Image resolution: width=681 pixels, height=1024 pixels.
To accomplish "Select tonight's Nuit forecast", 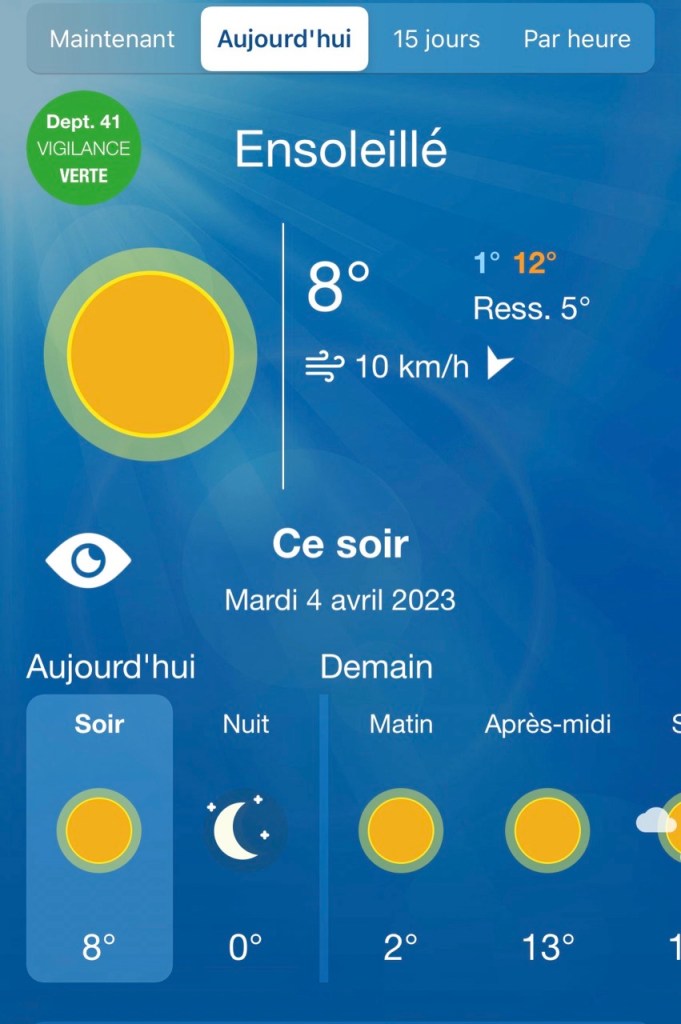I will coord(246,837).
